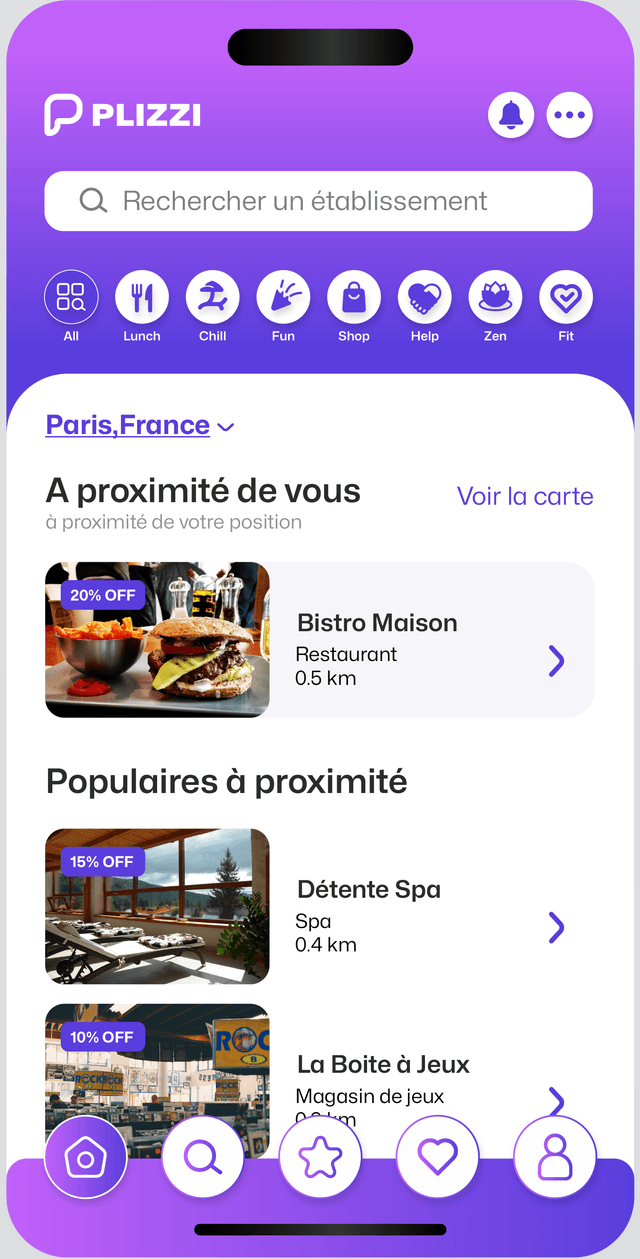Open the notifications bell
The height and width of the screenshot is (1259, 640).
[511, 115]
